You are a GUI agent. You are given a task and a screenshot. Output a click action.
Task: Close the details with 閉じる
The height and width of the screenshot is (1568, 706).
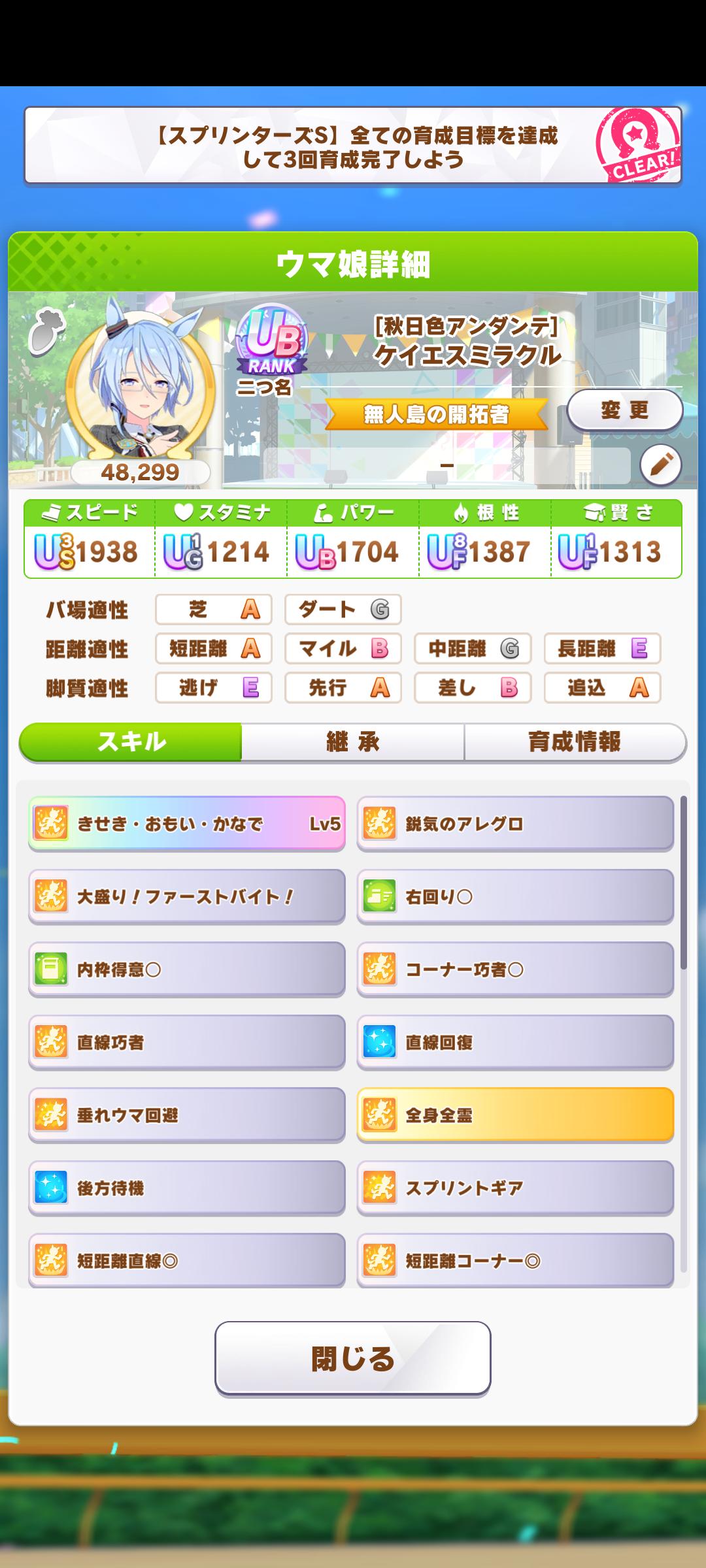coord(353,1360)
